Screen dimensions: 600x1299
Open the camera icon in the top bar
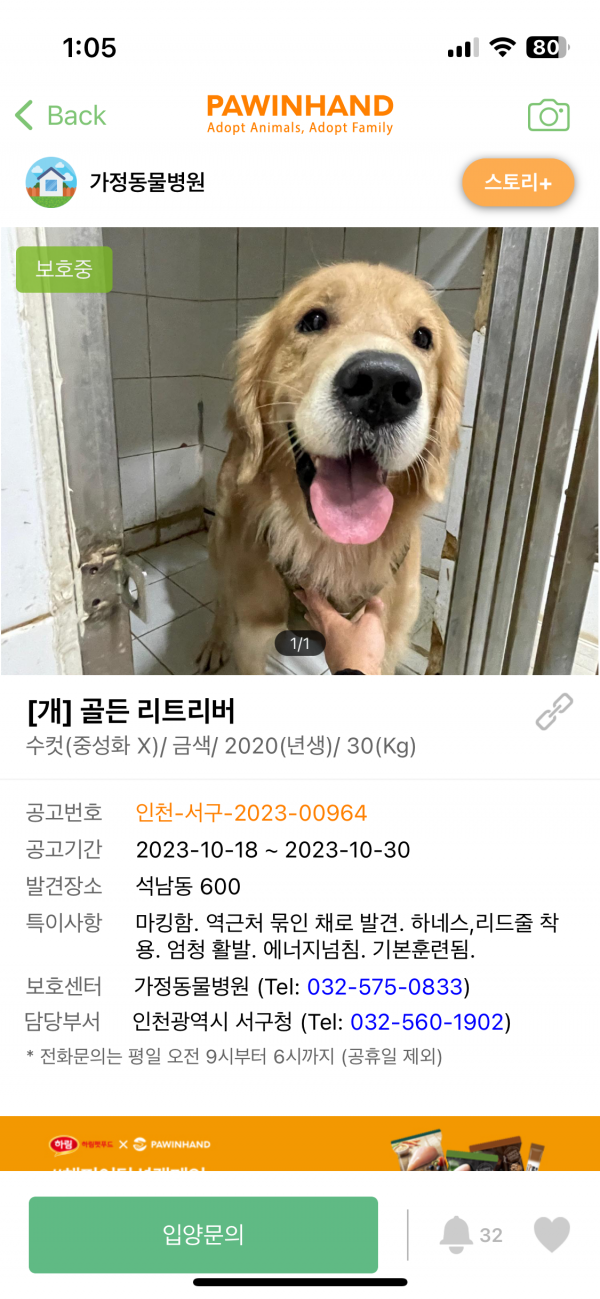pos(548,115)
